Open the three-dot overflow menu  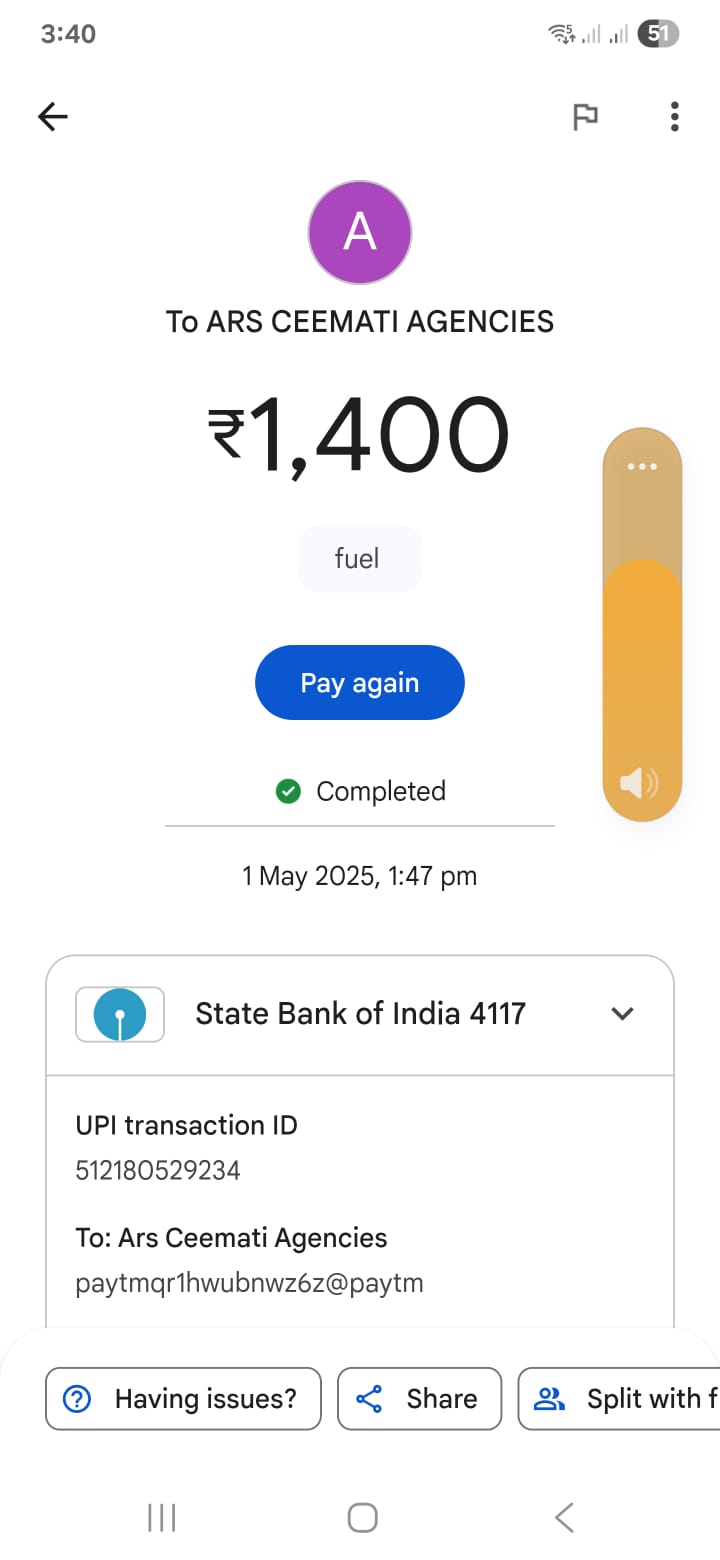pos(675,117)
